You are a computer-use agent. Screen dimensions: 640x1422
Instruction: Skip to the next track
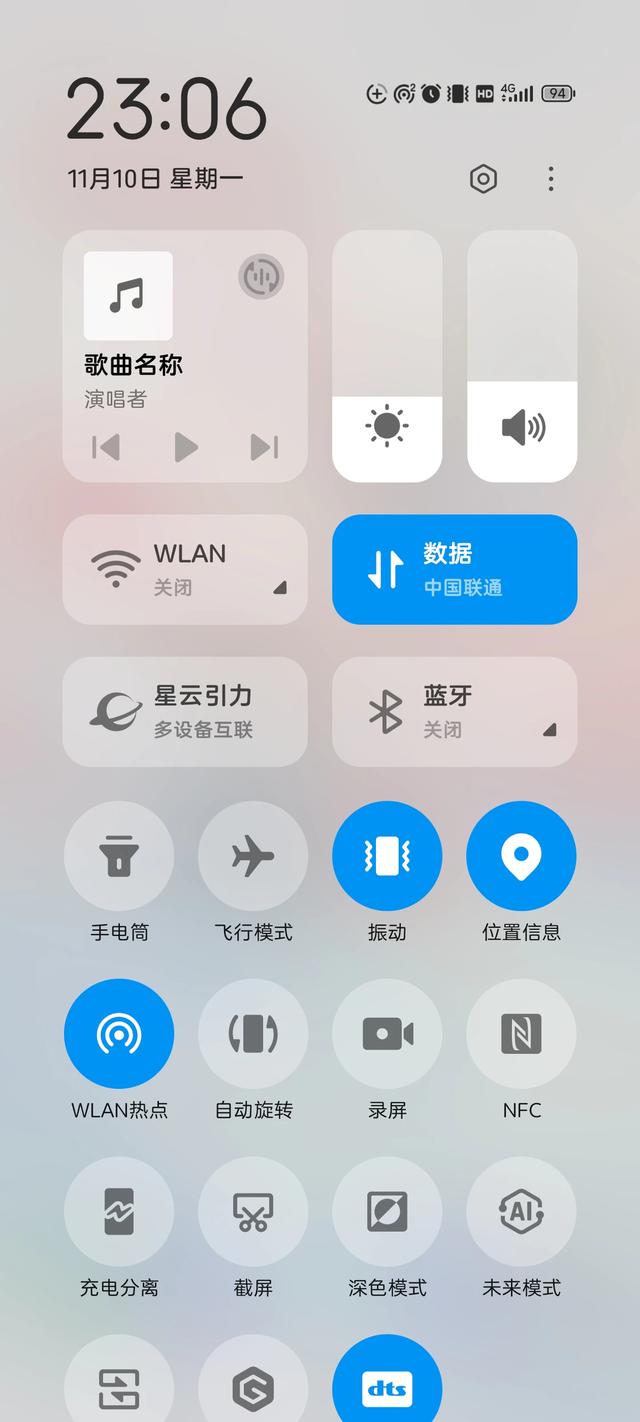click(264, 446)
